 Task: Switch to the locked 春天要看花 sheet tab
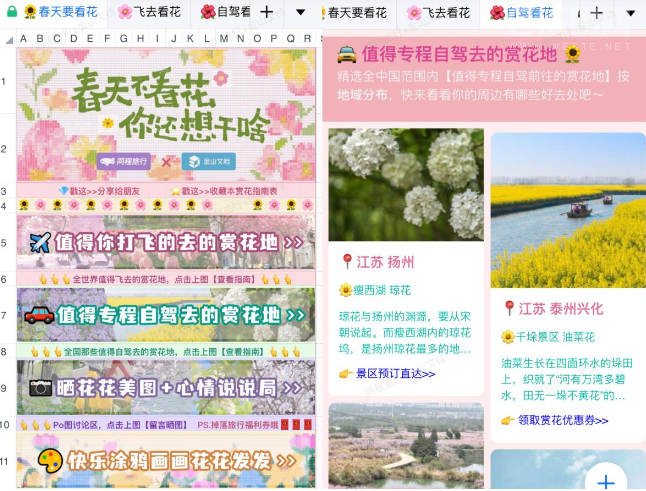60,12
